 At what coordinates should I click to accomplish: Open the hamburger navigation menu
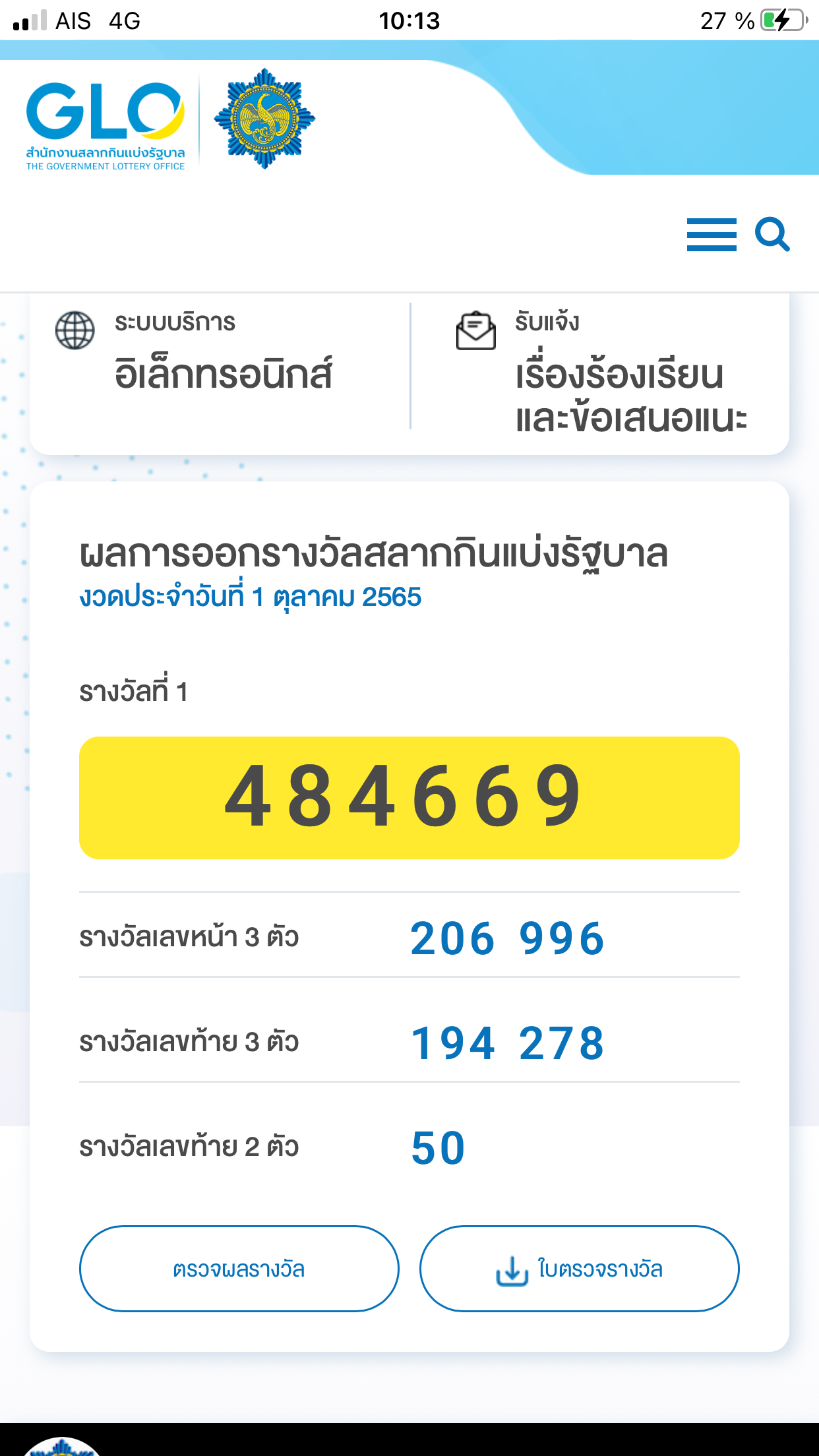click(711, 235)
